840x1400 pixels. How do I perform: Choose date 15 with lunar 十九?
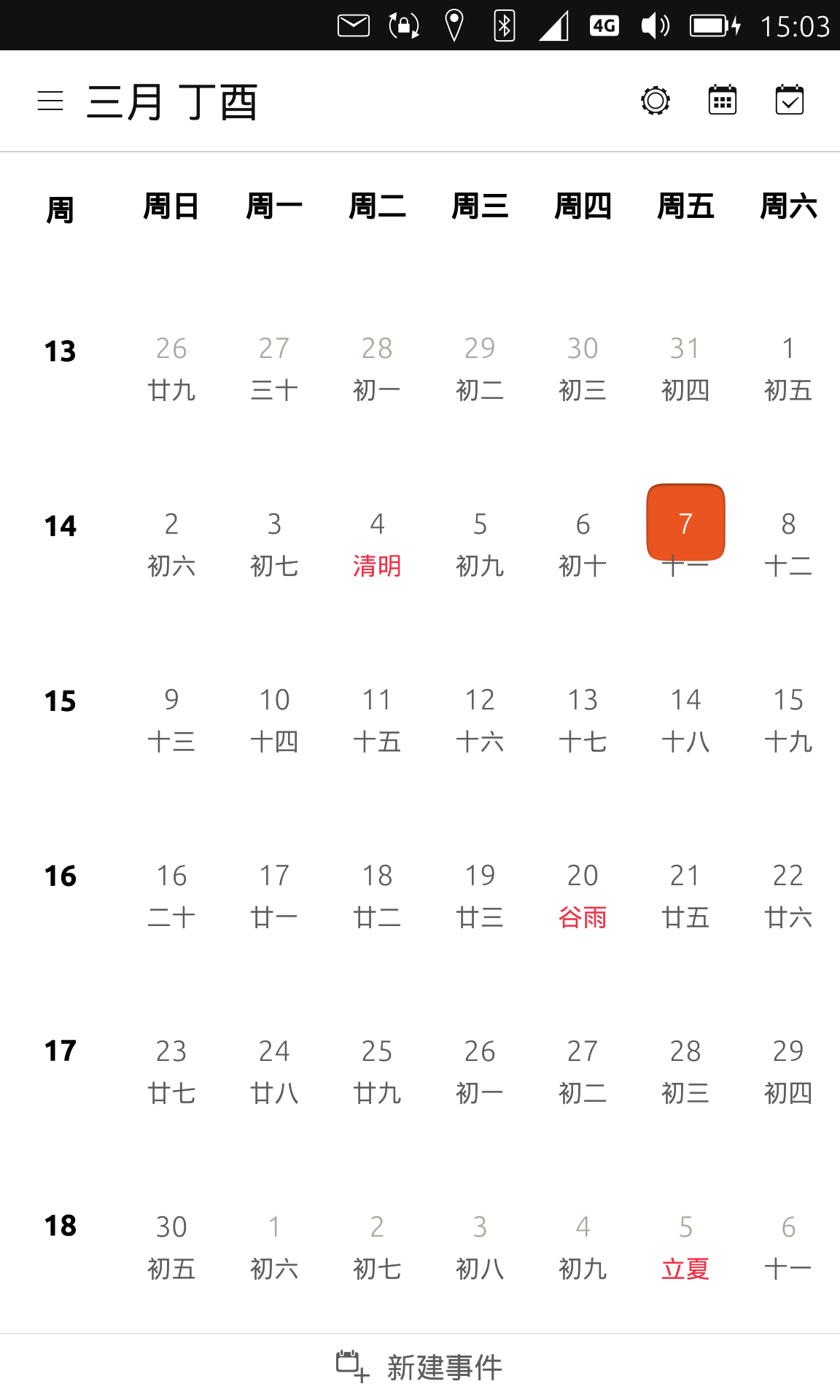tap(788, 720)
